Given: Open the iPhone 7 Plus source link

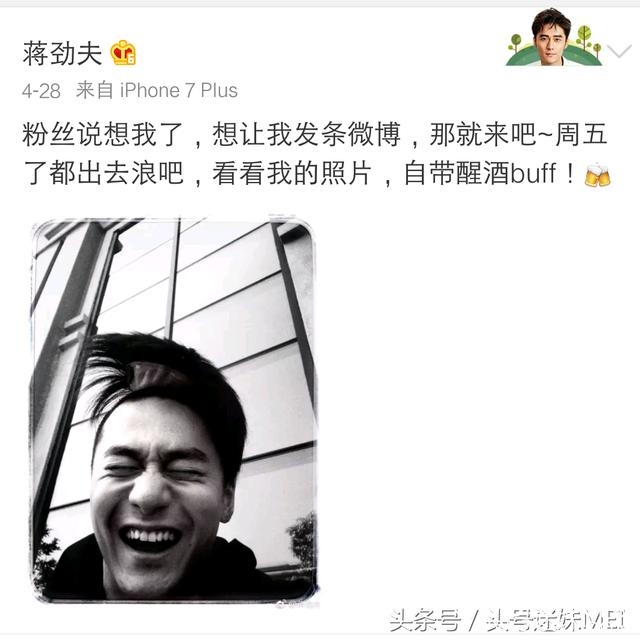Looking at the screenshot, I should click(178, 90).
